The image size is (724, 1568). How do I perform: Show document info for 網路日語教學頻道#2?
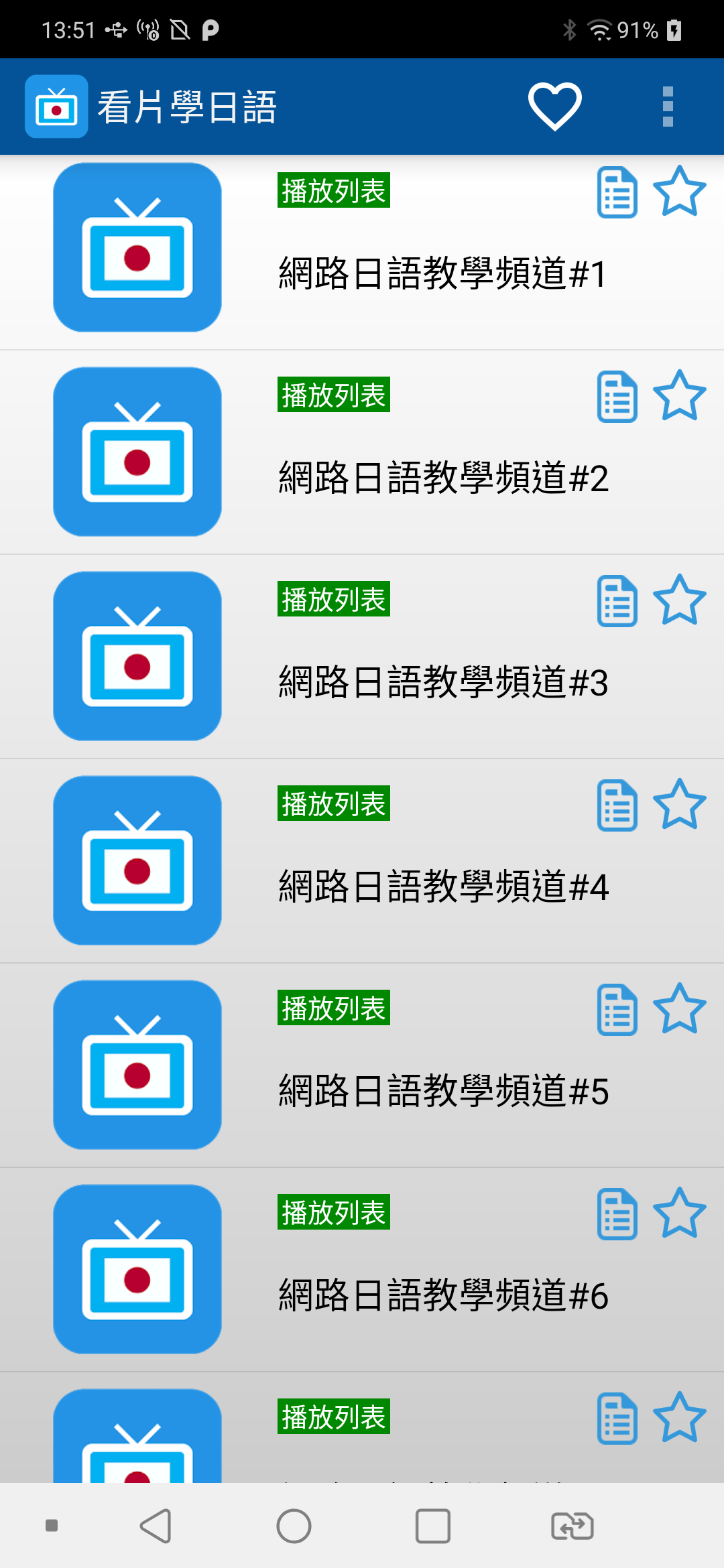pos(617,397)
